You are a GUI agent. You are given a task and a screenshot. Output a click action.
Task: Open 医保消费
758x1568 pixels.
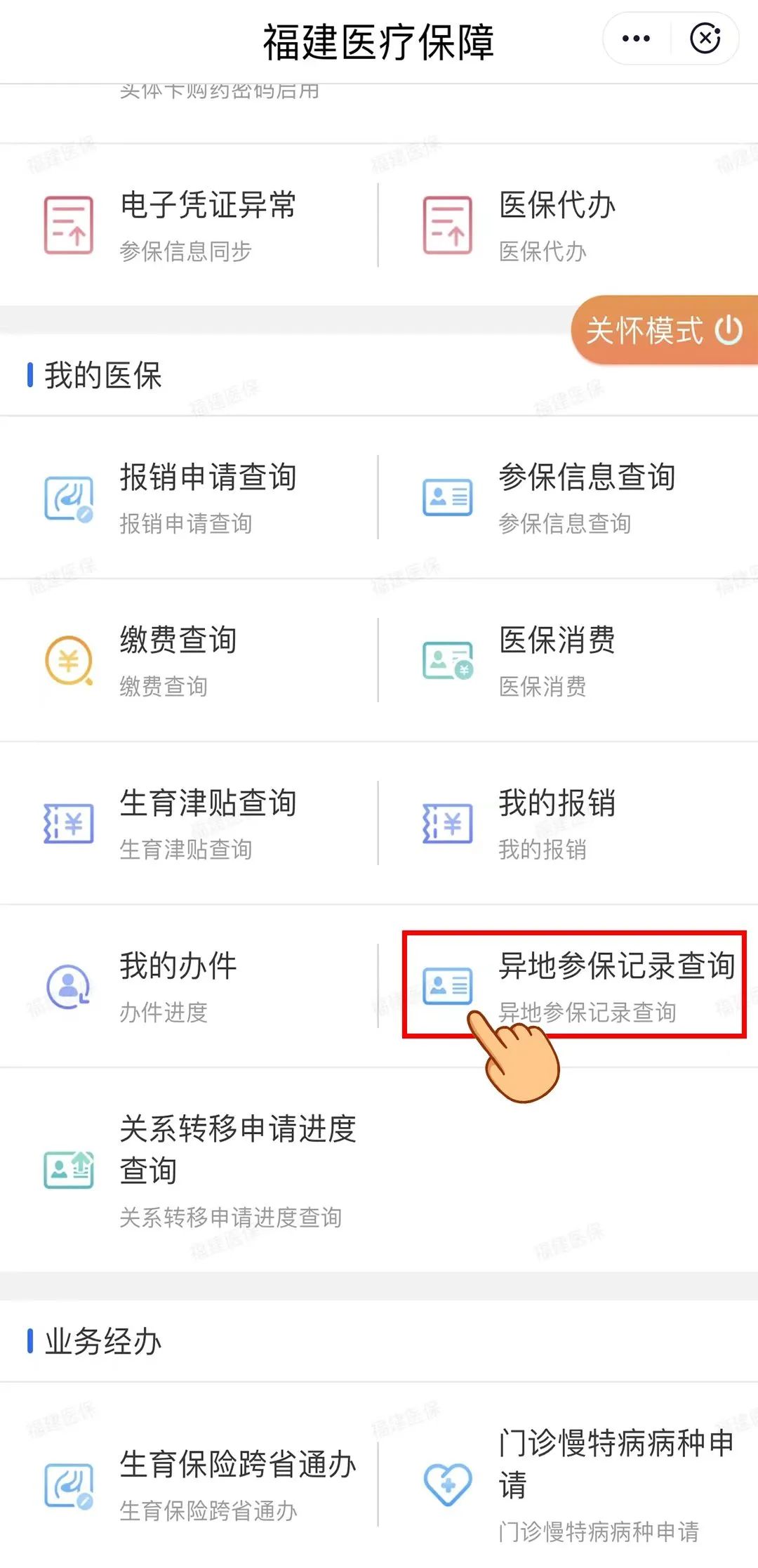pyautogui.click(x=568, y=660)
